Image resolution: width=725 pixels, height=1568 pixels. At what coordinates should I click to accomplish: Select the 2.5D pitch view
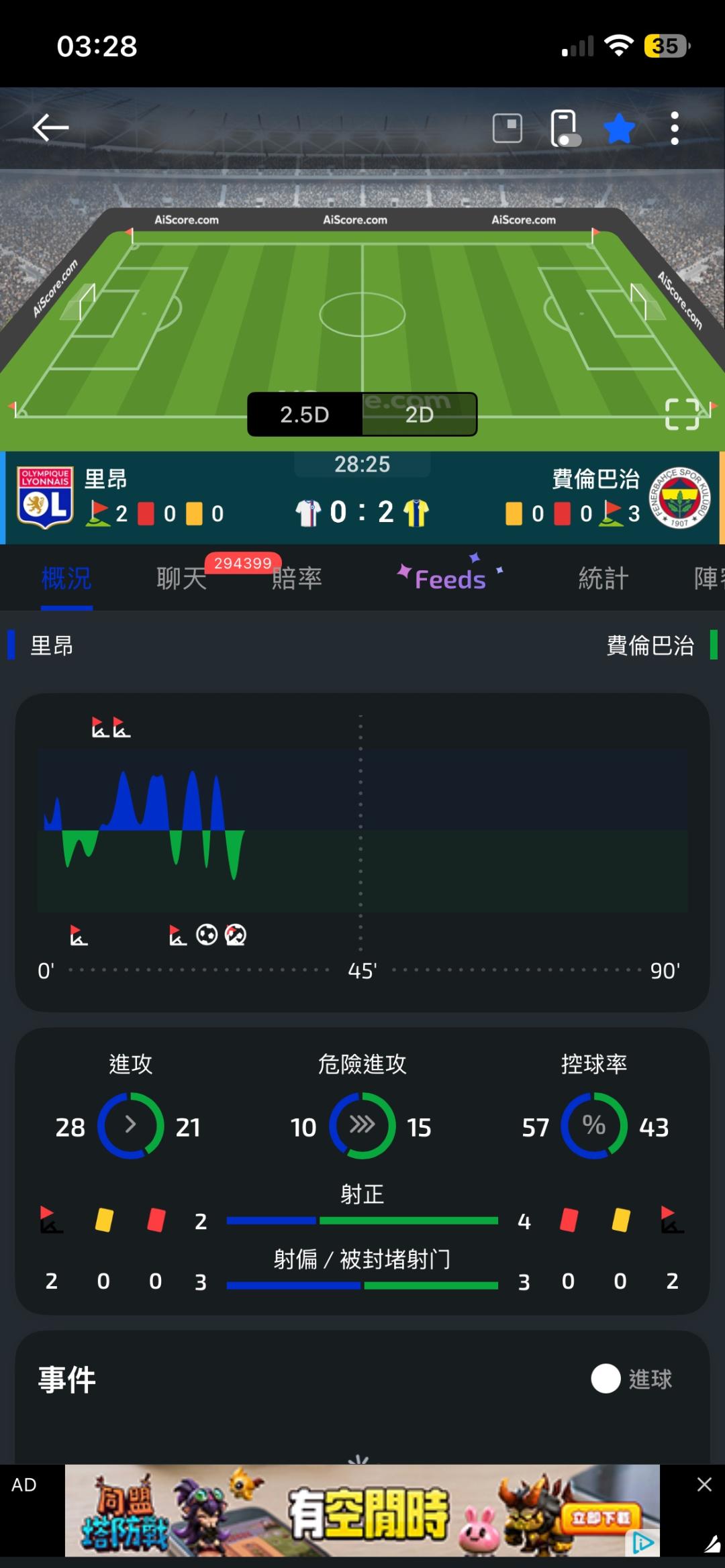pyautogui.click(x=305, y=415)
